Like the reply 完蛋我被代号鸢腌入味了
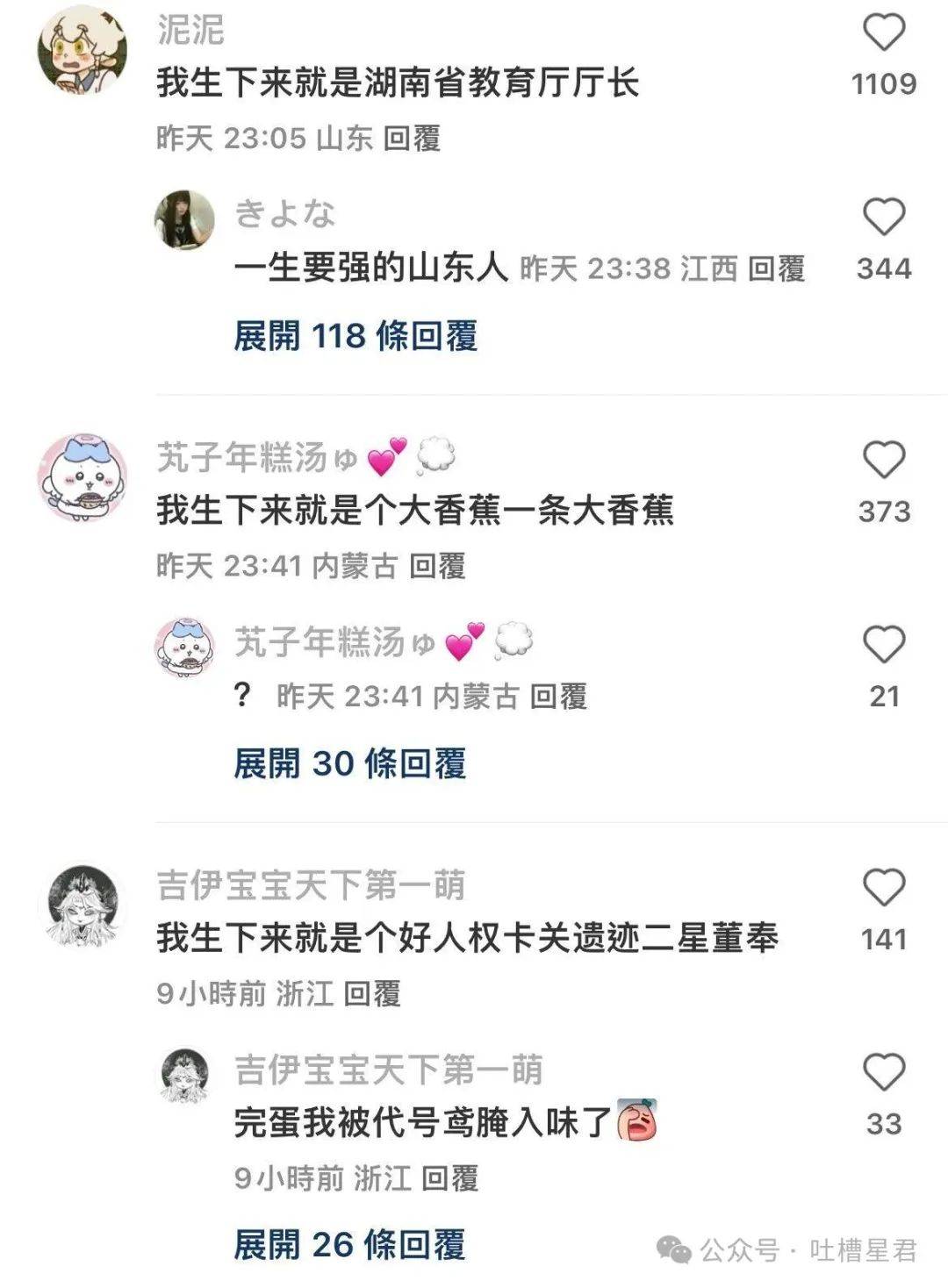Screen dimensions: 948x1288 (883, 1072)
